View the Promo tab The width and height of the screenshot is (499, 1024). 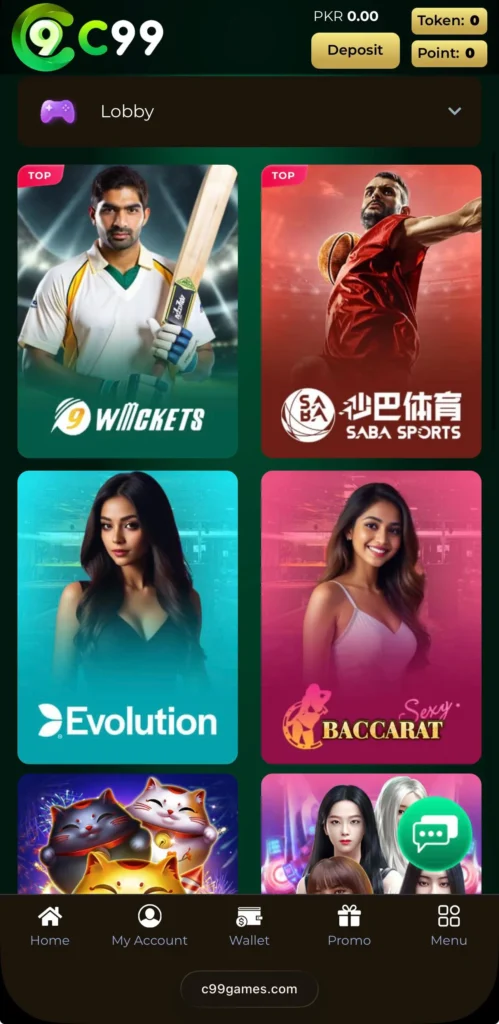coord(349,926)
